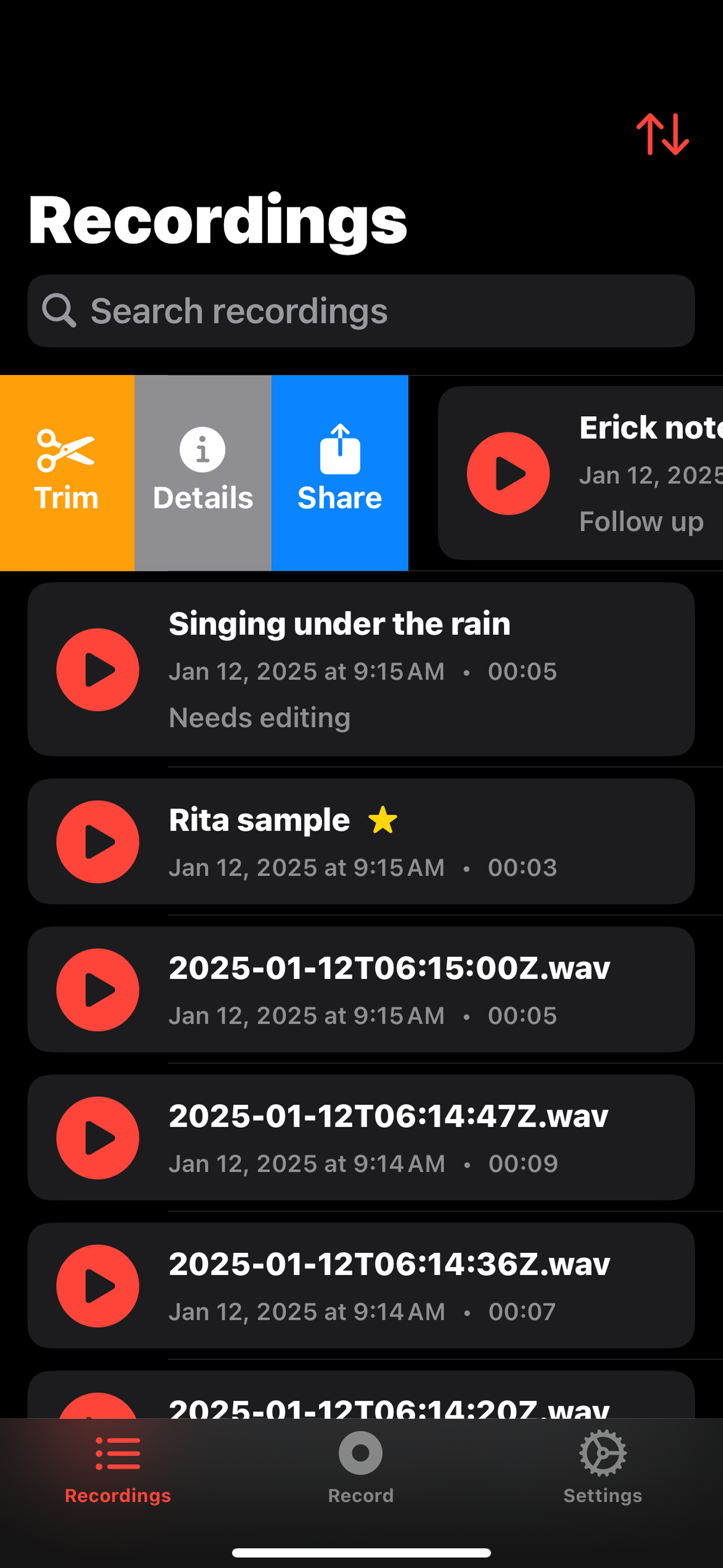Image resolution: width=723 pixels, height=1568 pixels.
Task: Tap the Search recordings field
Action: pyautogui.click(x=361, y=311)
